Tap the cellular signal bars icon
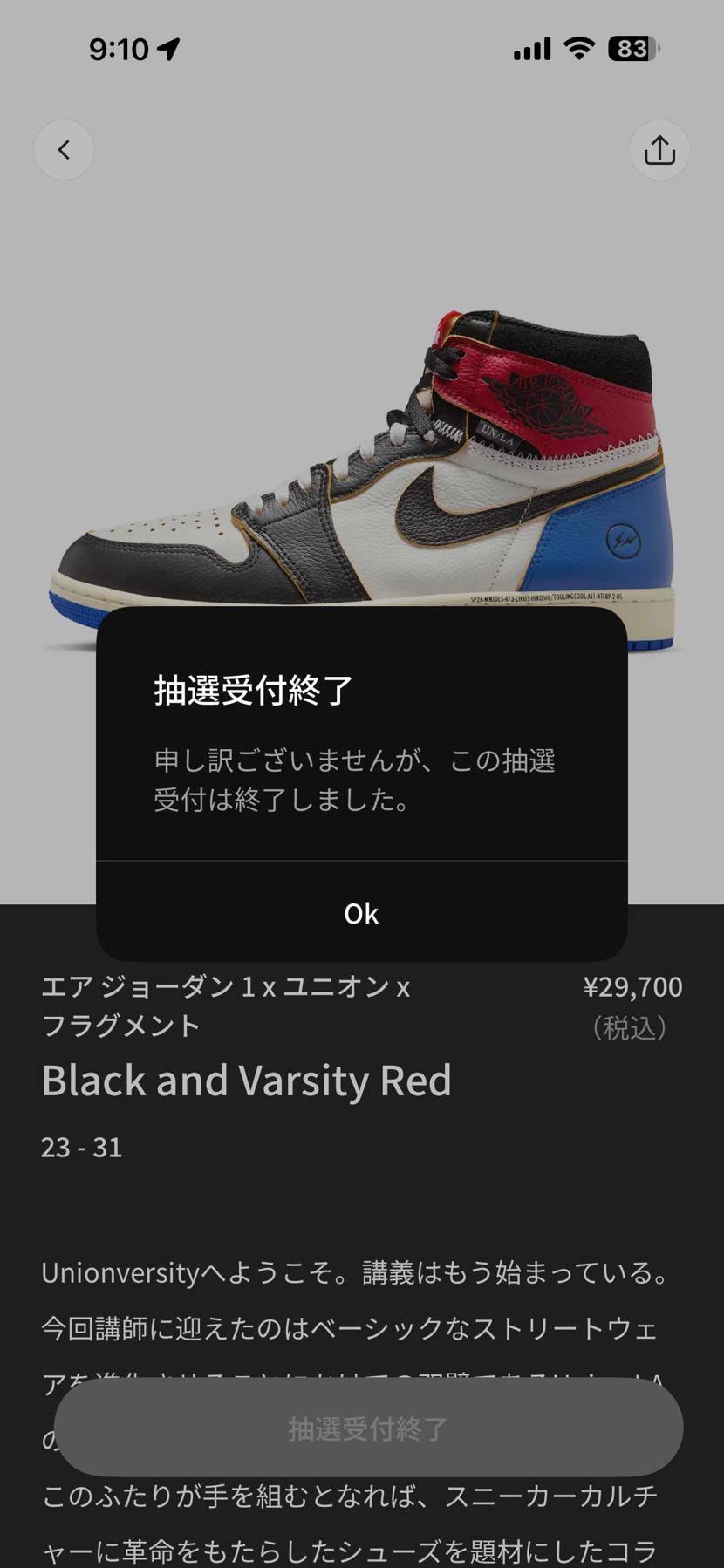724x1568 pixels. (530, 50)
